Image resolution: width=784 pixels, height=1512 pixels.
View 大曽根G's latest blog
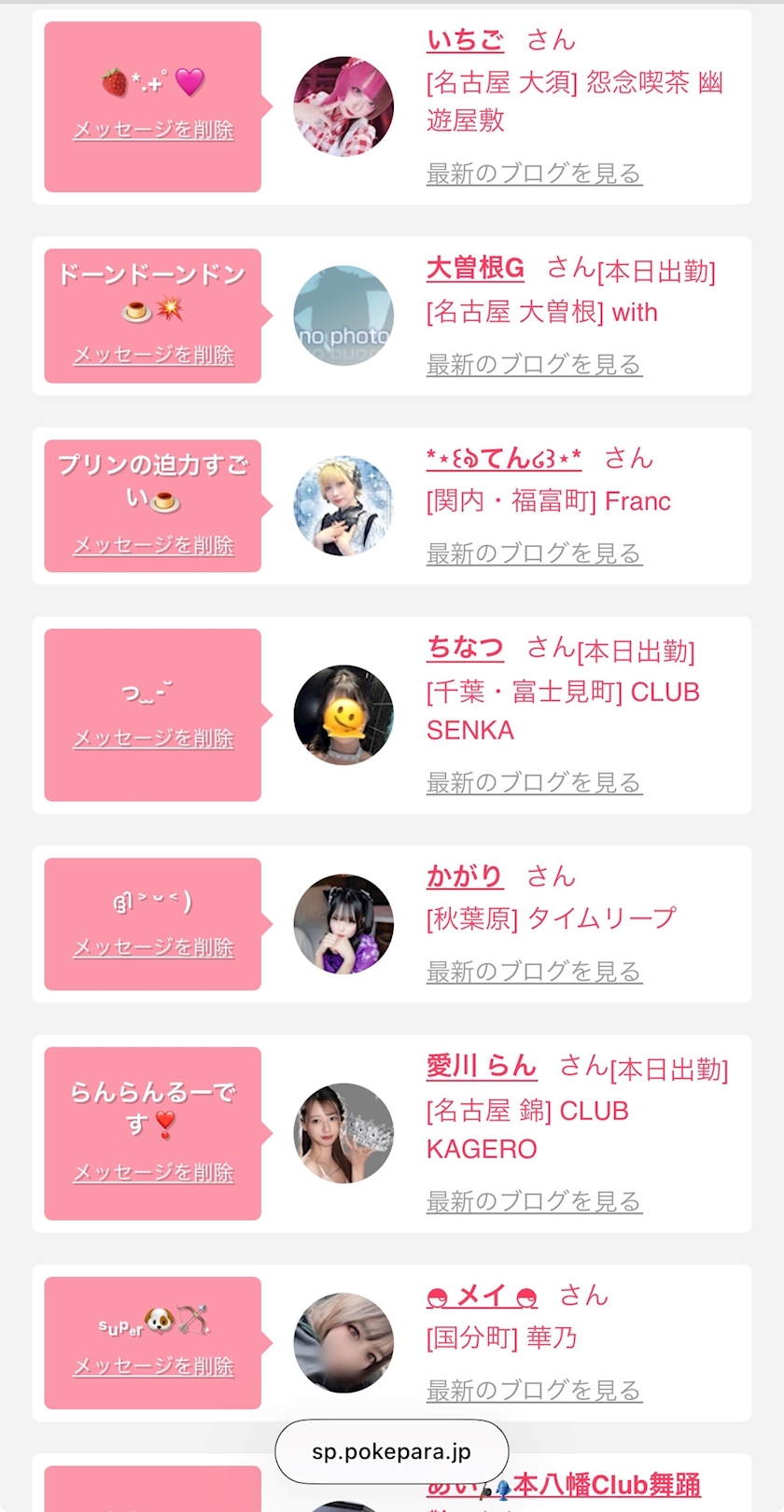click(534, 364)
